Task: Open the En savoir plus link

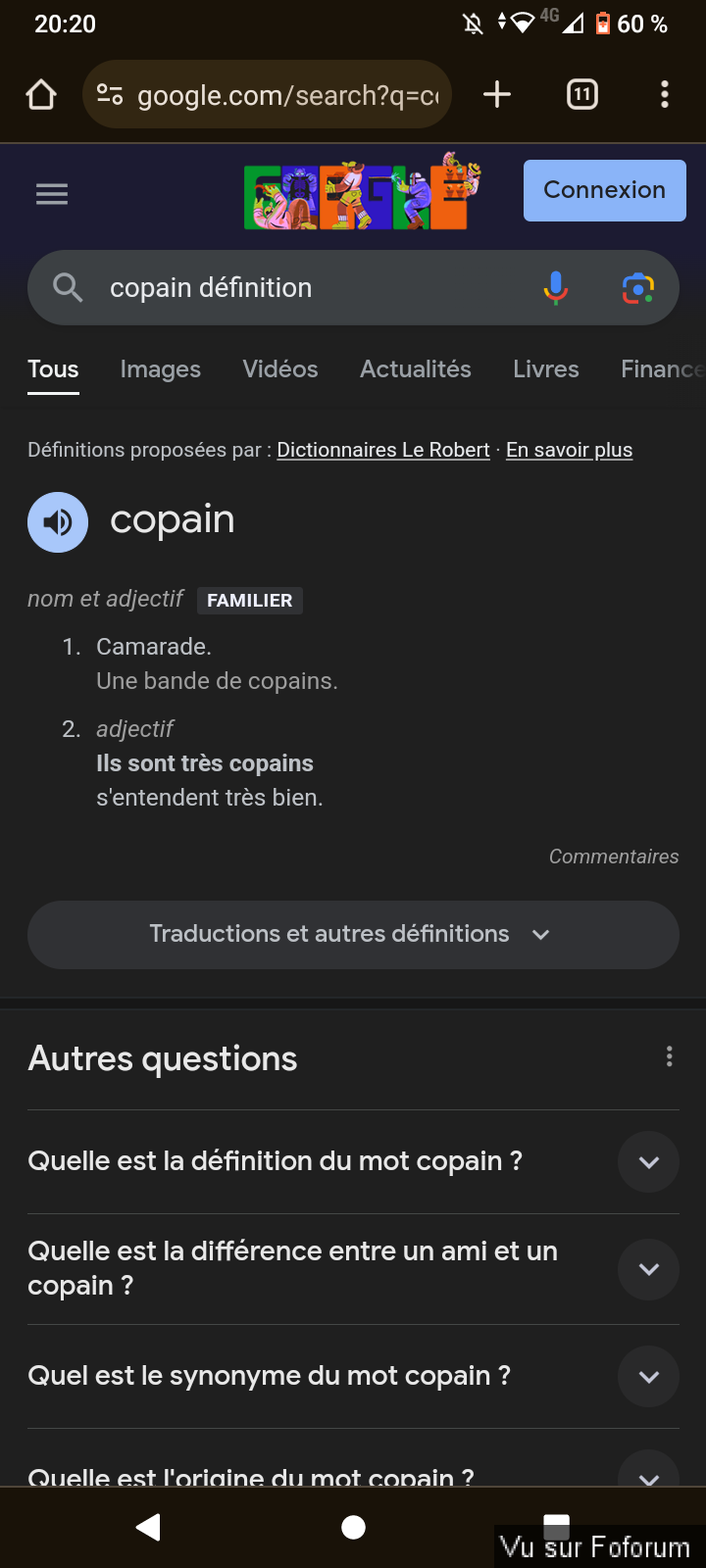Action: (569, 450)
